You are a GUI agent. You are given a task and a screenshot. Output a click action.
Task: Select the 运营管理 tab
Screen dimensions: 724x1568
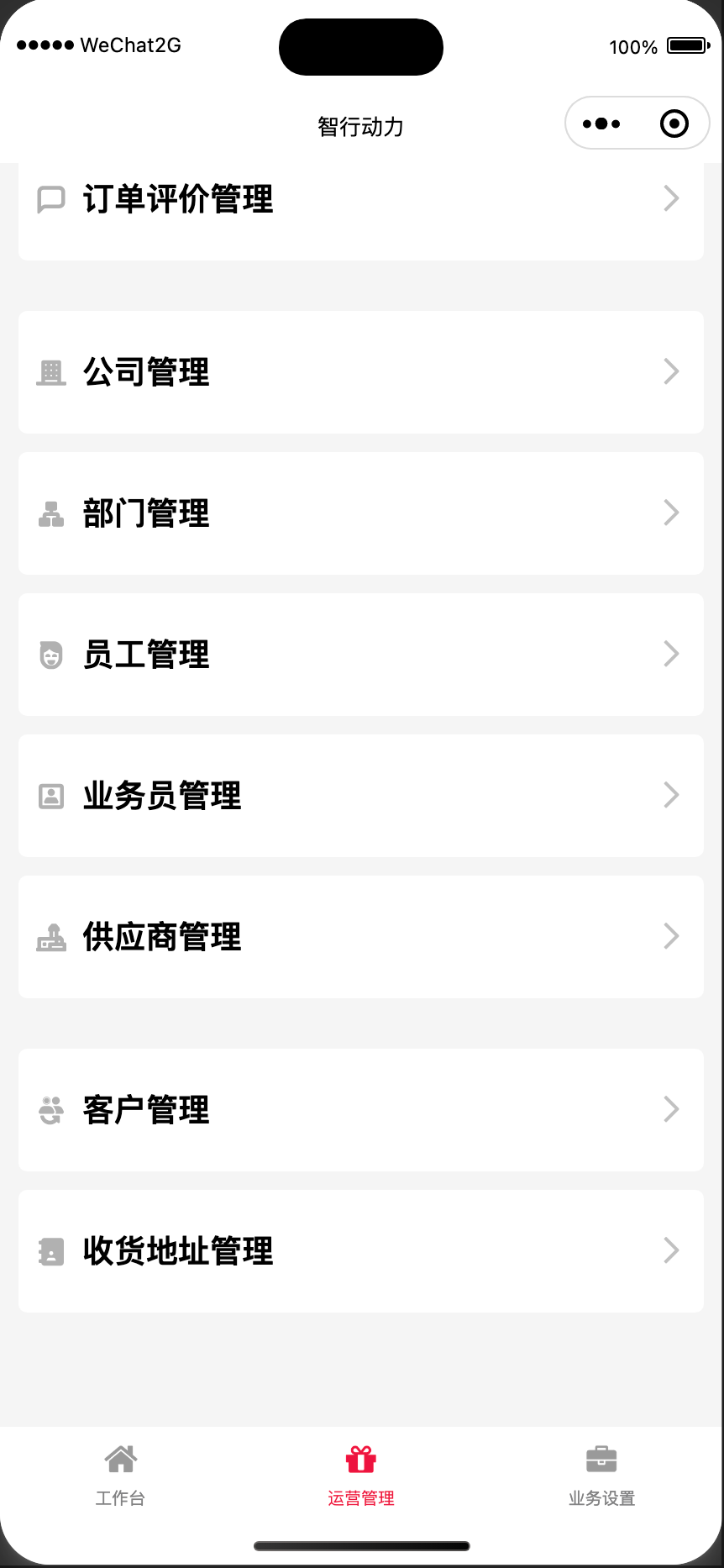pos(361,1476)
